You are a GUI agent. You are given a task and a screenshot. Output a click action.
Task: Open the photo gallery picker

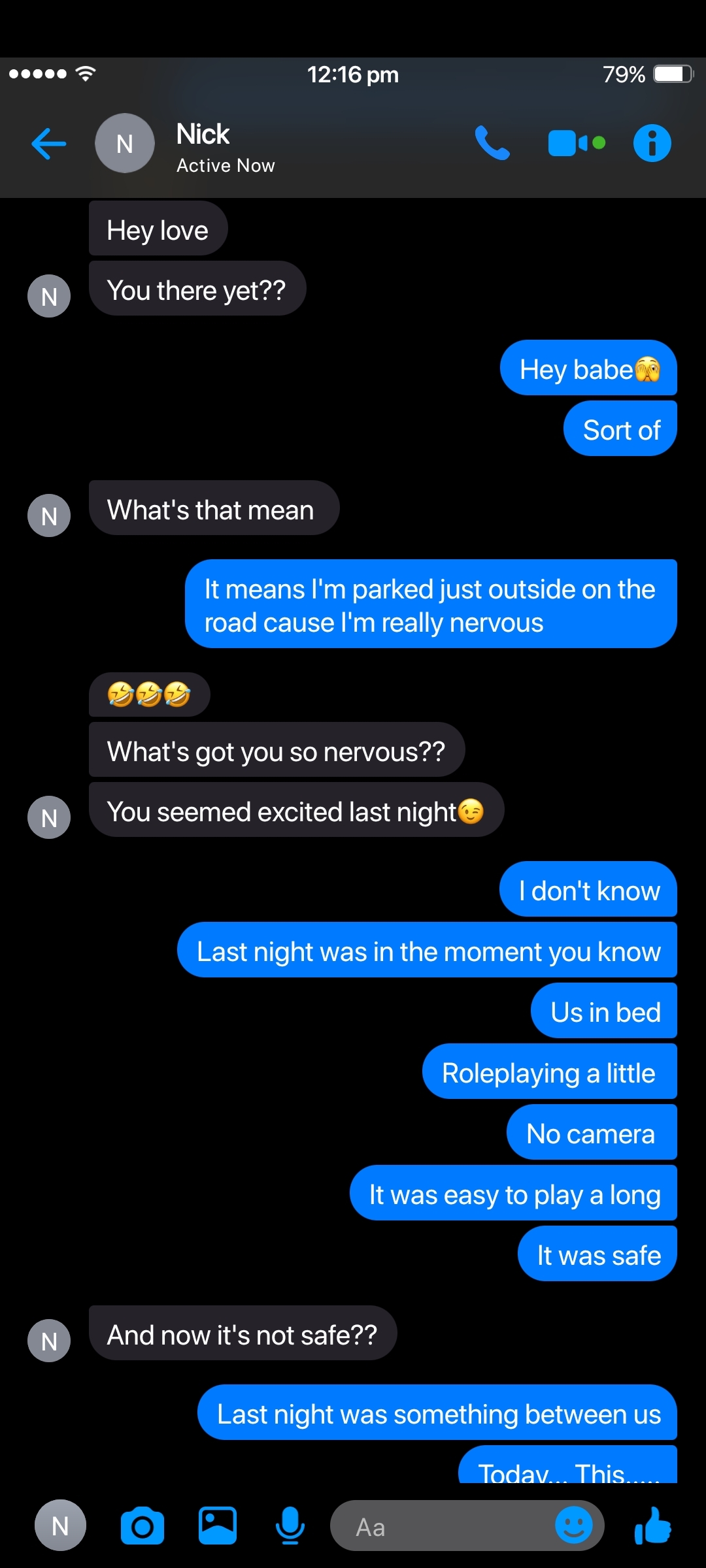(218, 1526)
